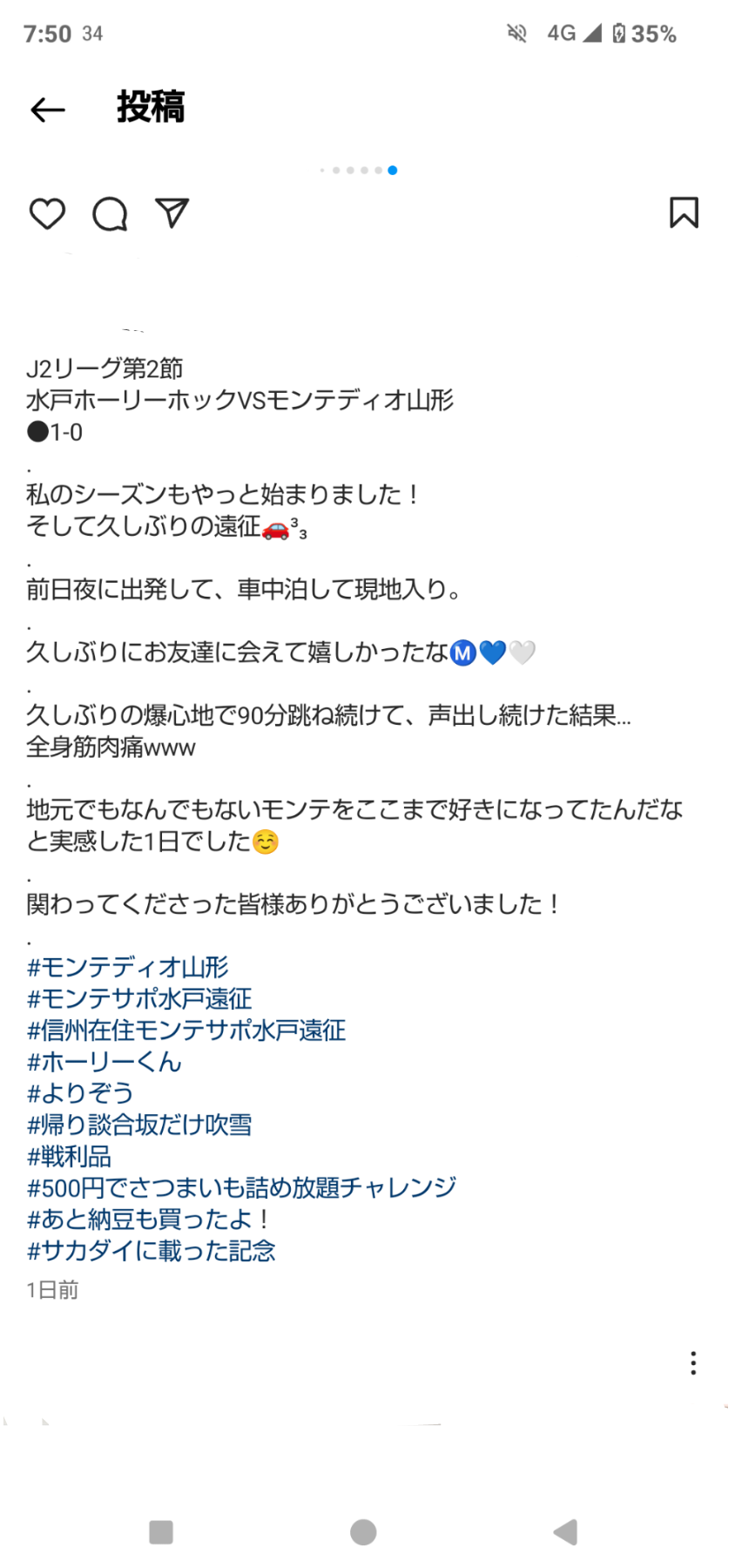Open hashtag #モンテディオ山形
The image size is (735, 1568).
(128, 967)
